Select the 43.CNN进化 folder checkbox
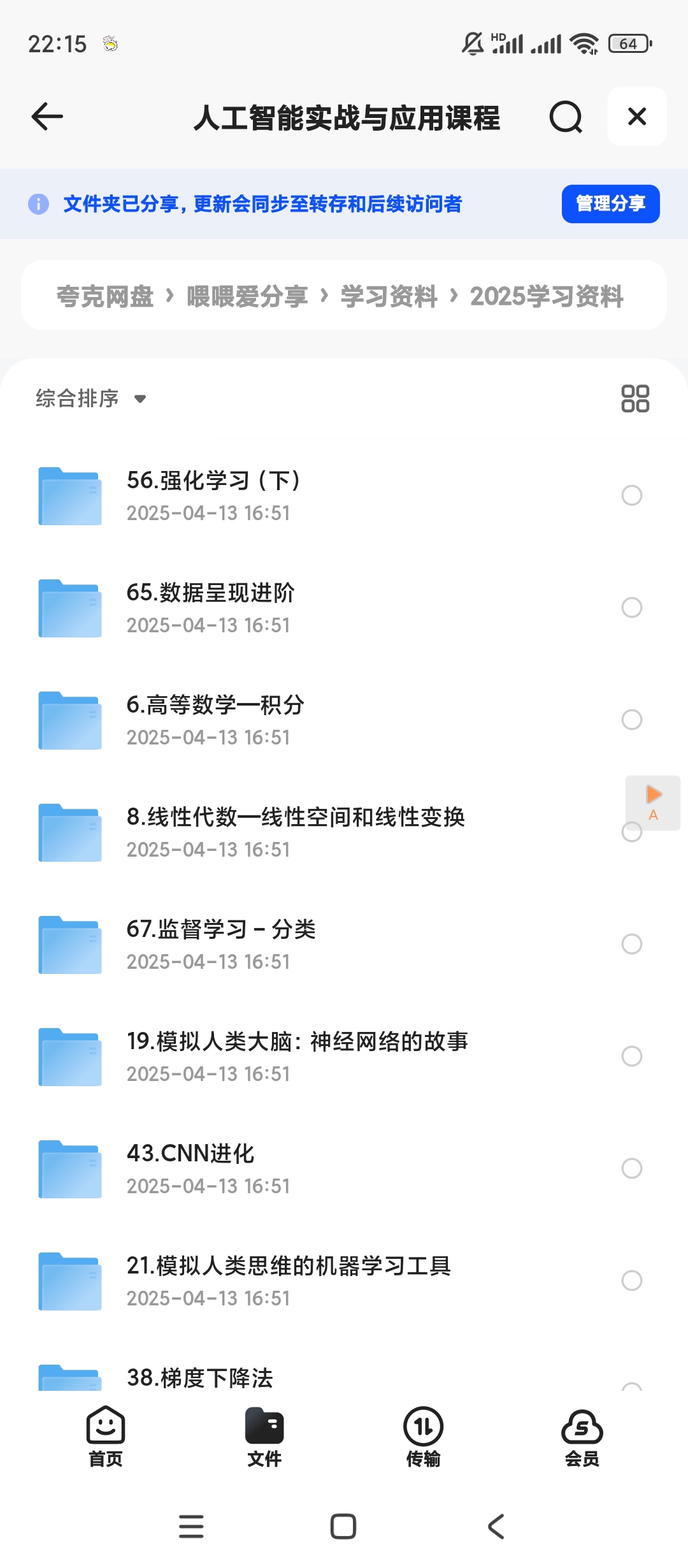The width and height of the screenshot is (688, 1568). coord(632,1168)
